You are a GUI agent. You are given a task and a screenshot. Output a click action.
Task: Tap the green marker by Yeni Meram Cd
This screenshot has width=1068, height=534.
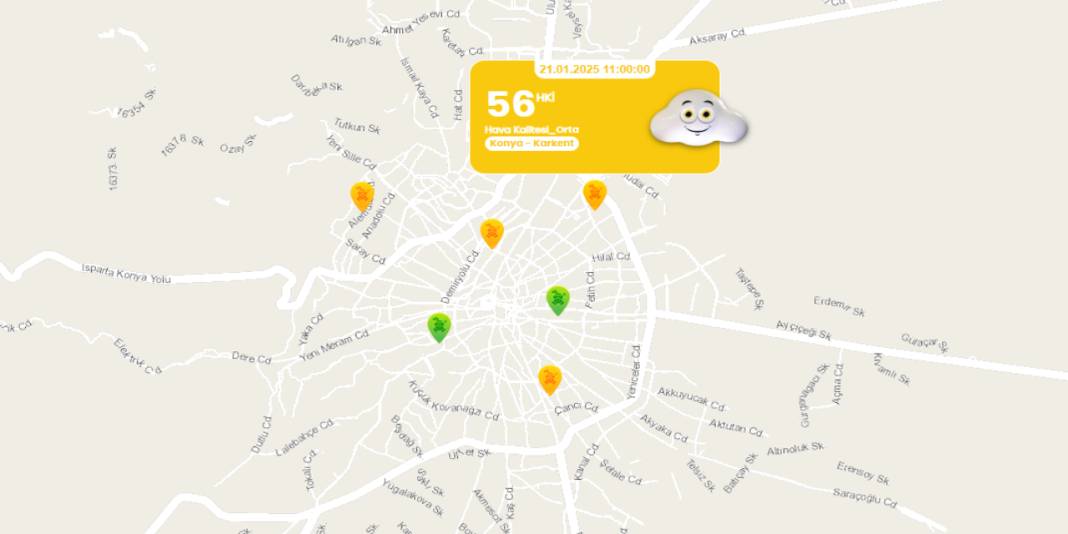438,326
